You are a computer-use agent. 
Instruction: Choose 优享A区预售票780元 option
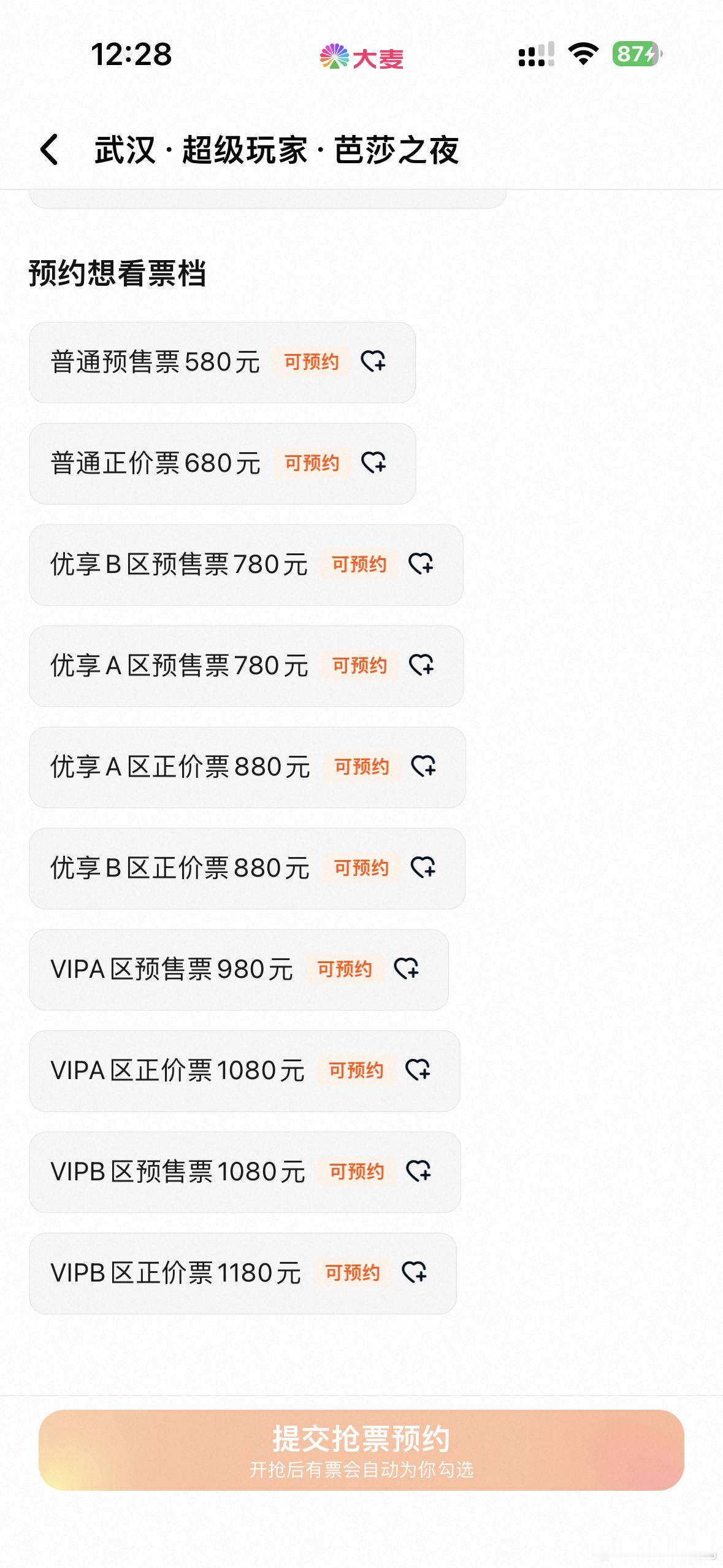click(246, 666)
